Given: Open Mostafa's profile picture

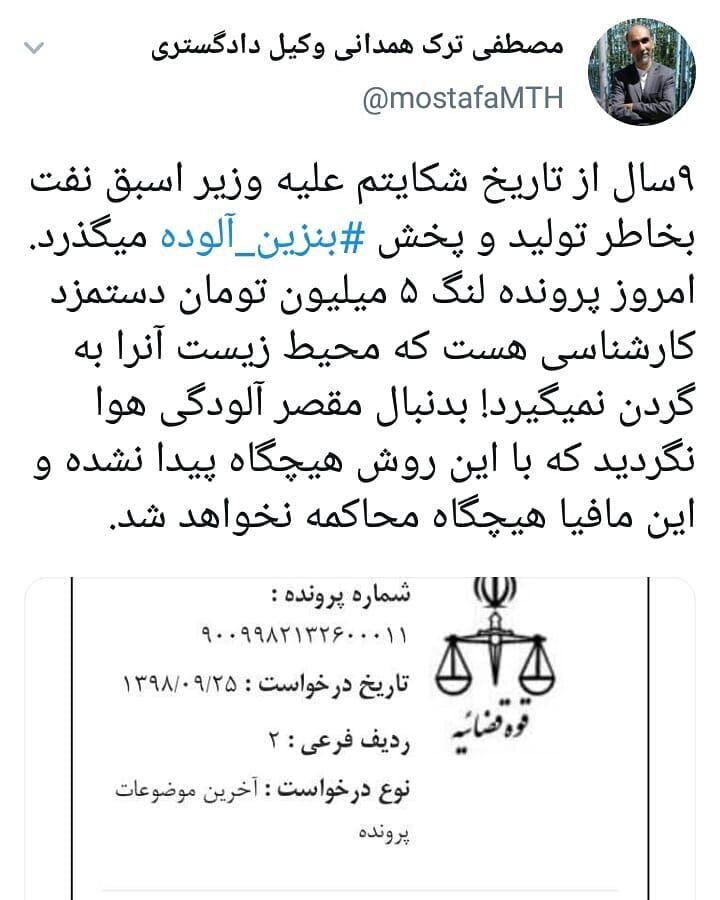Looking at the screenshot, I should point(642,72).
